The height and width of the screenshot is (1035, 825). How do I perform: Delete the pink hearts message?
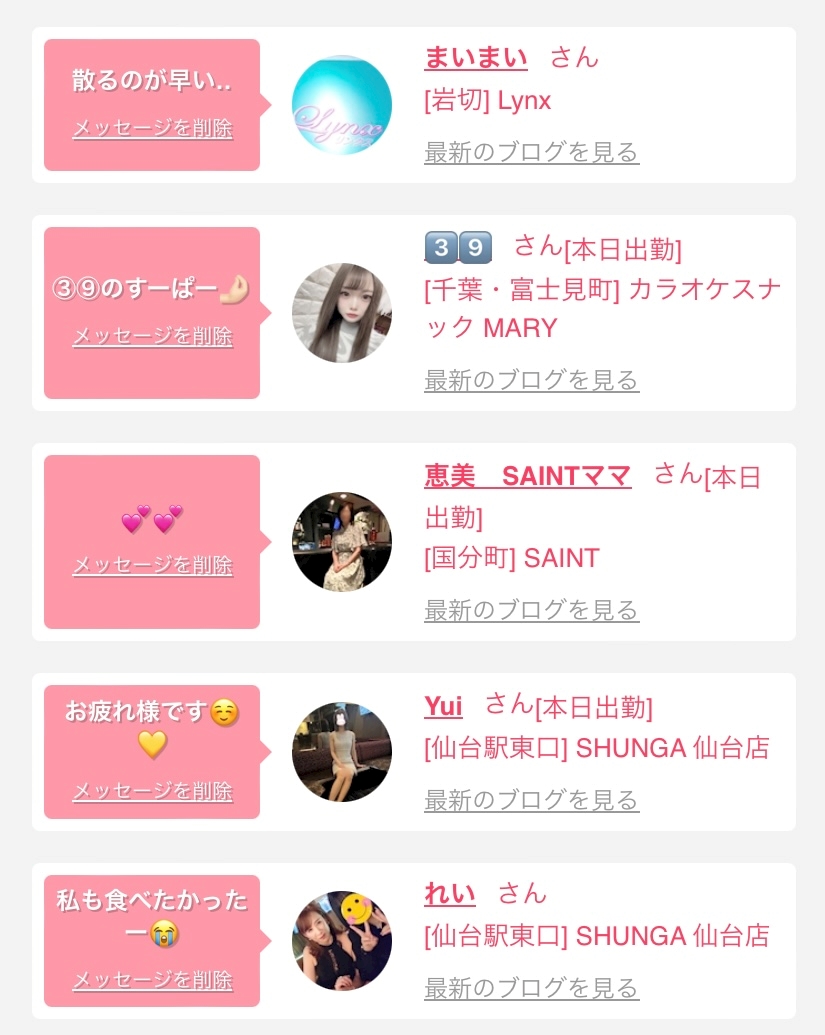coord(152,566)
